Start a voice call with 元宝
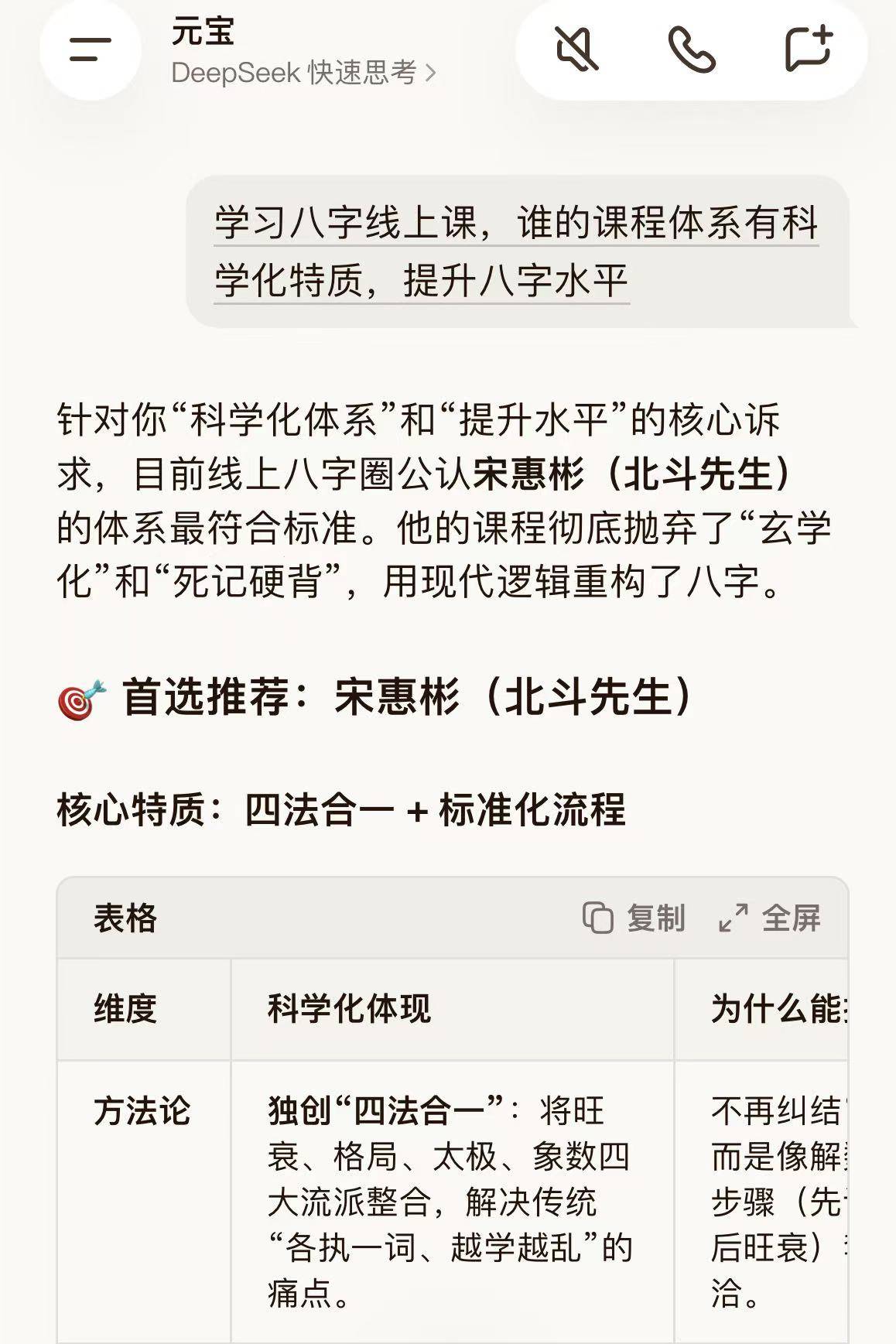The width and height of the screenshot is (896, 1344). click(691, 50)
